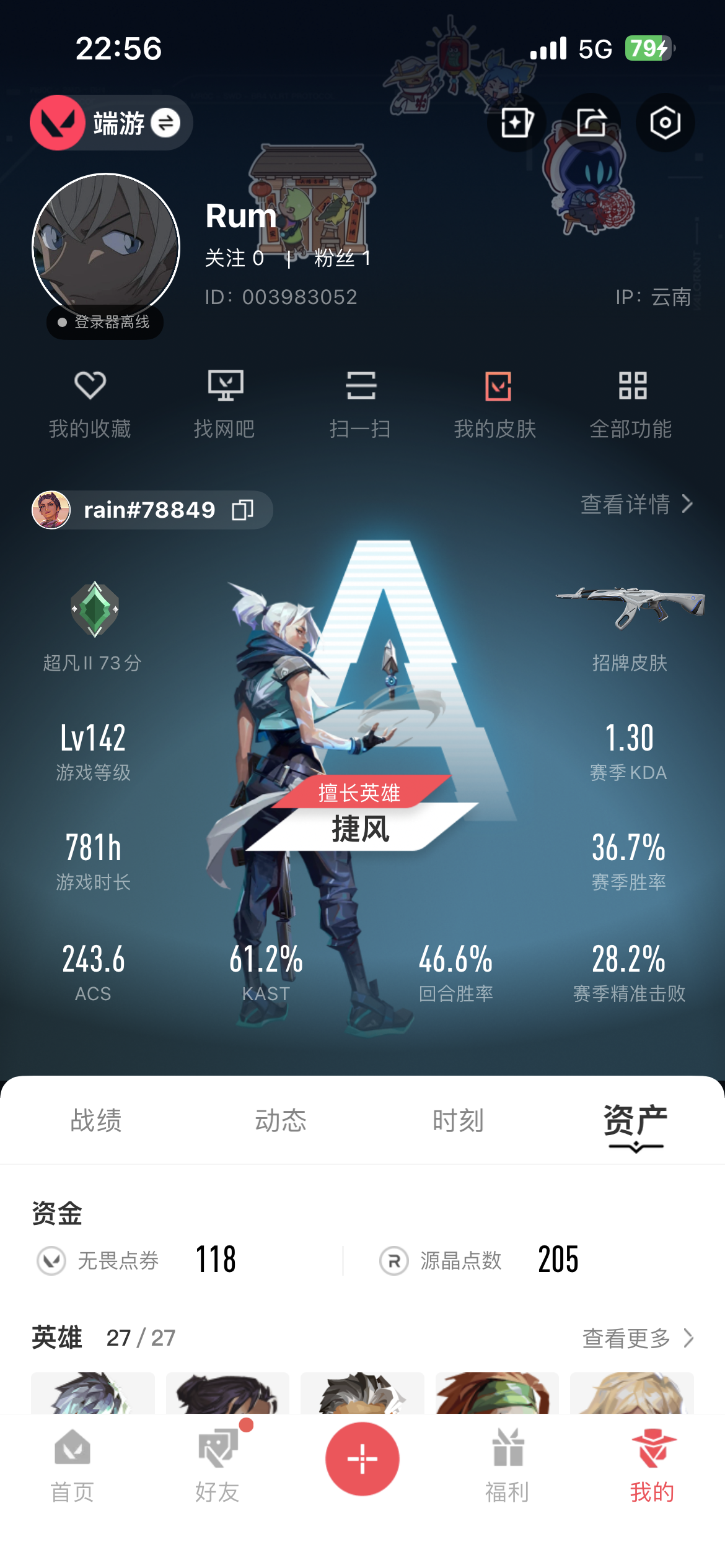Viewport: 725px width, 1568px height.
Task: Switch to 战绩 tab
Action: [96, 1121]
